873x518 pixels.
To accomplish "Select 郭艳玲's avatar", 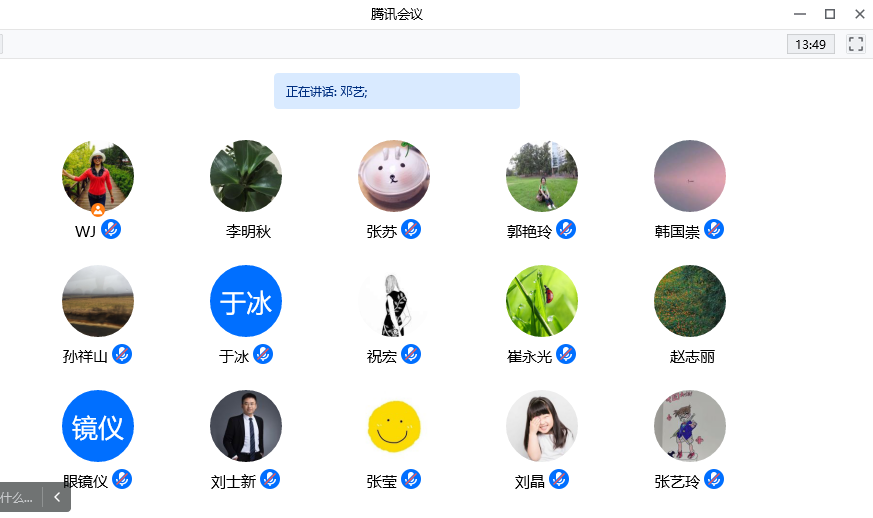I will 542,176.
